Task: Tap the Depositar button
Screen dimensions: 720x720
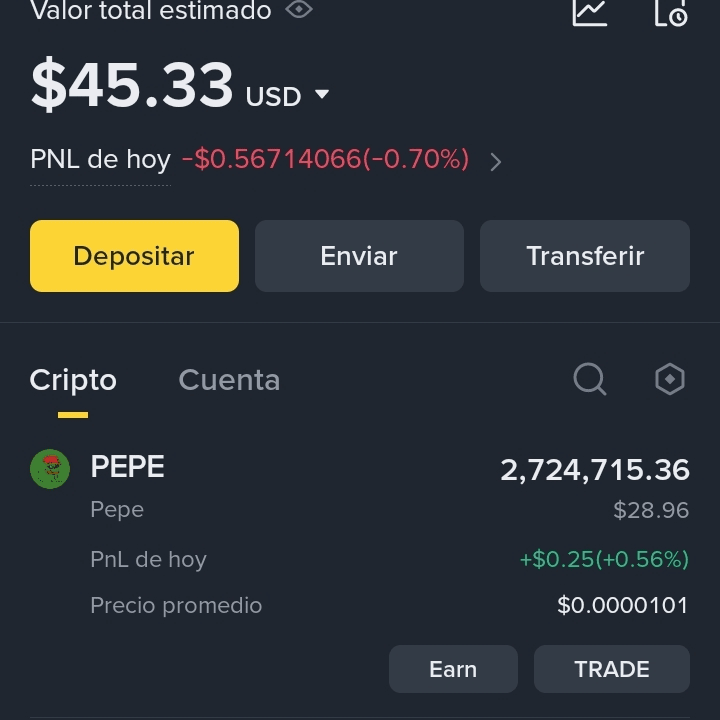Action: tap(134, 256)
